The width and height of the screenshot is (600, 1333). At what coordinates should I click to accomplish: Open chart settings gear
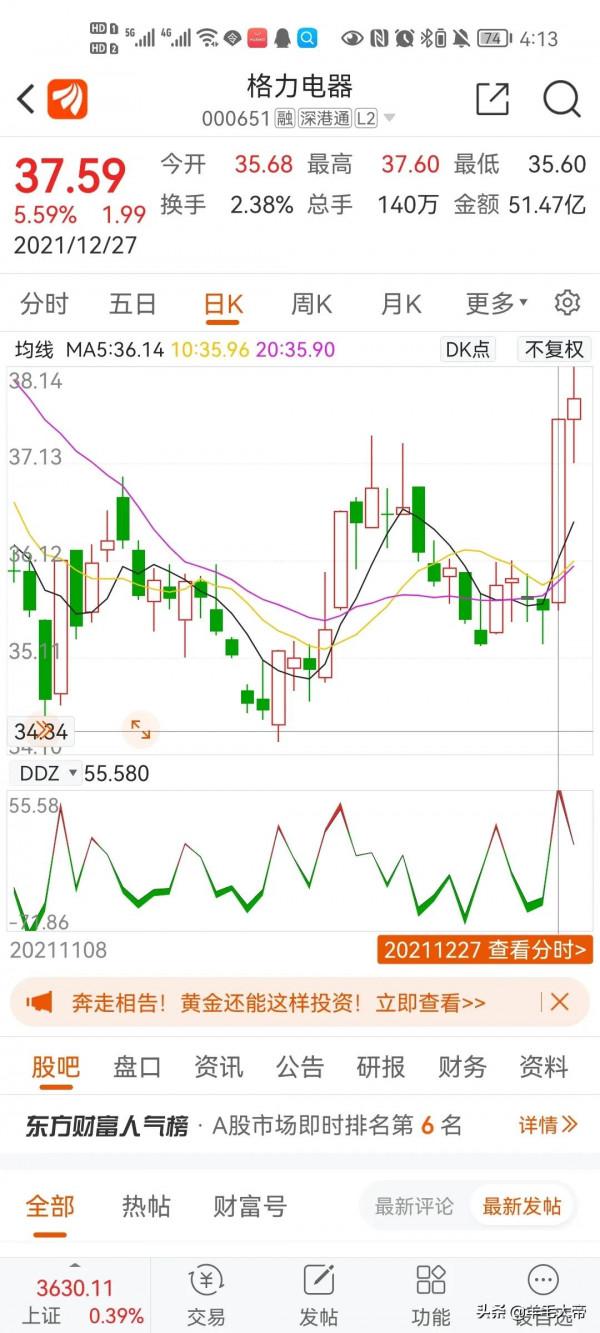tap(567, 303)
